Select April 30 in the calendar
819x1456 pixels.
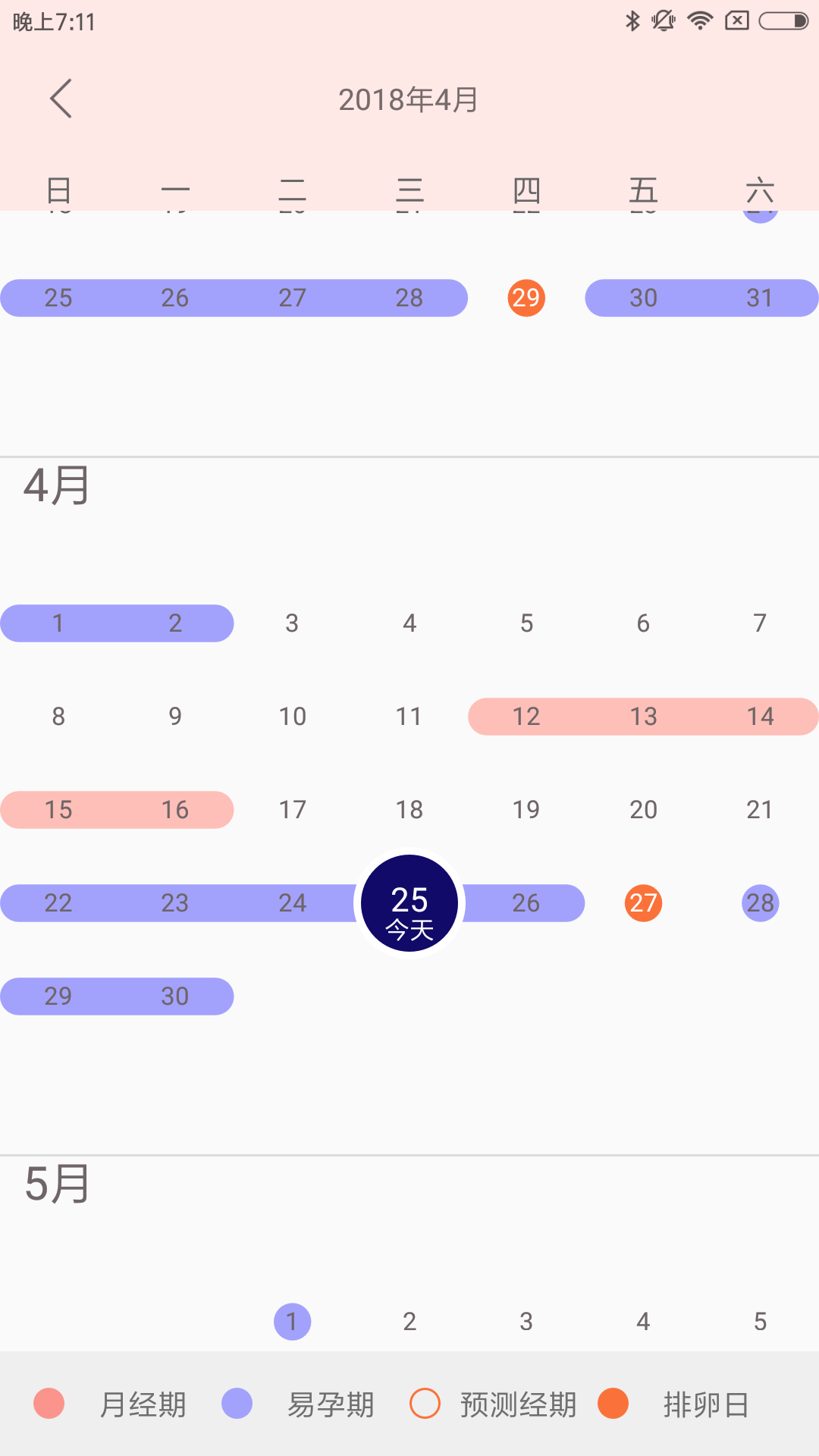pyautogui.click(x=175, y=996)
